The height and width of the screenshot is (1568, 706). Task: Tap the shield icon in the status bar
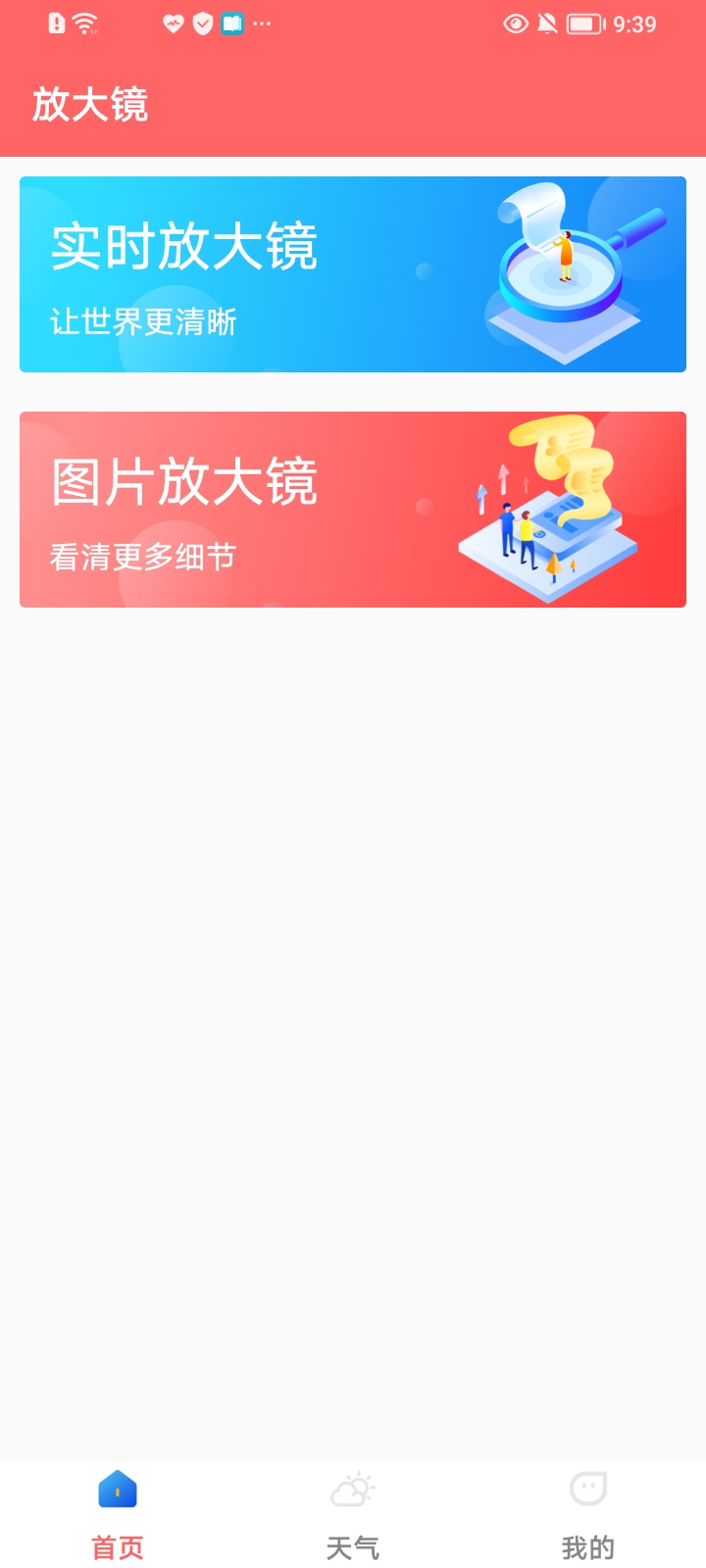[203, 24]
